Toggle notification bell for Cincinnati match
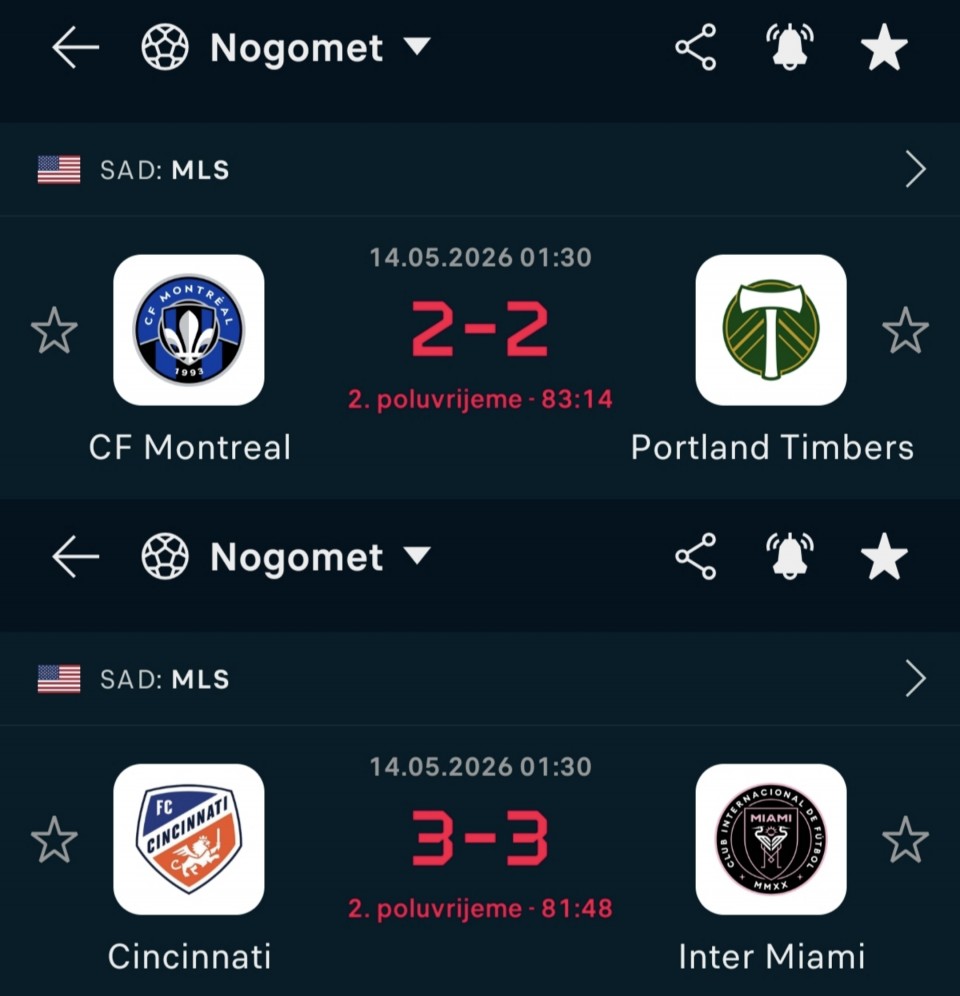This screenshot has height=996, width=960. coord(789,556)
